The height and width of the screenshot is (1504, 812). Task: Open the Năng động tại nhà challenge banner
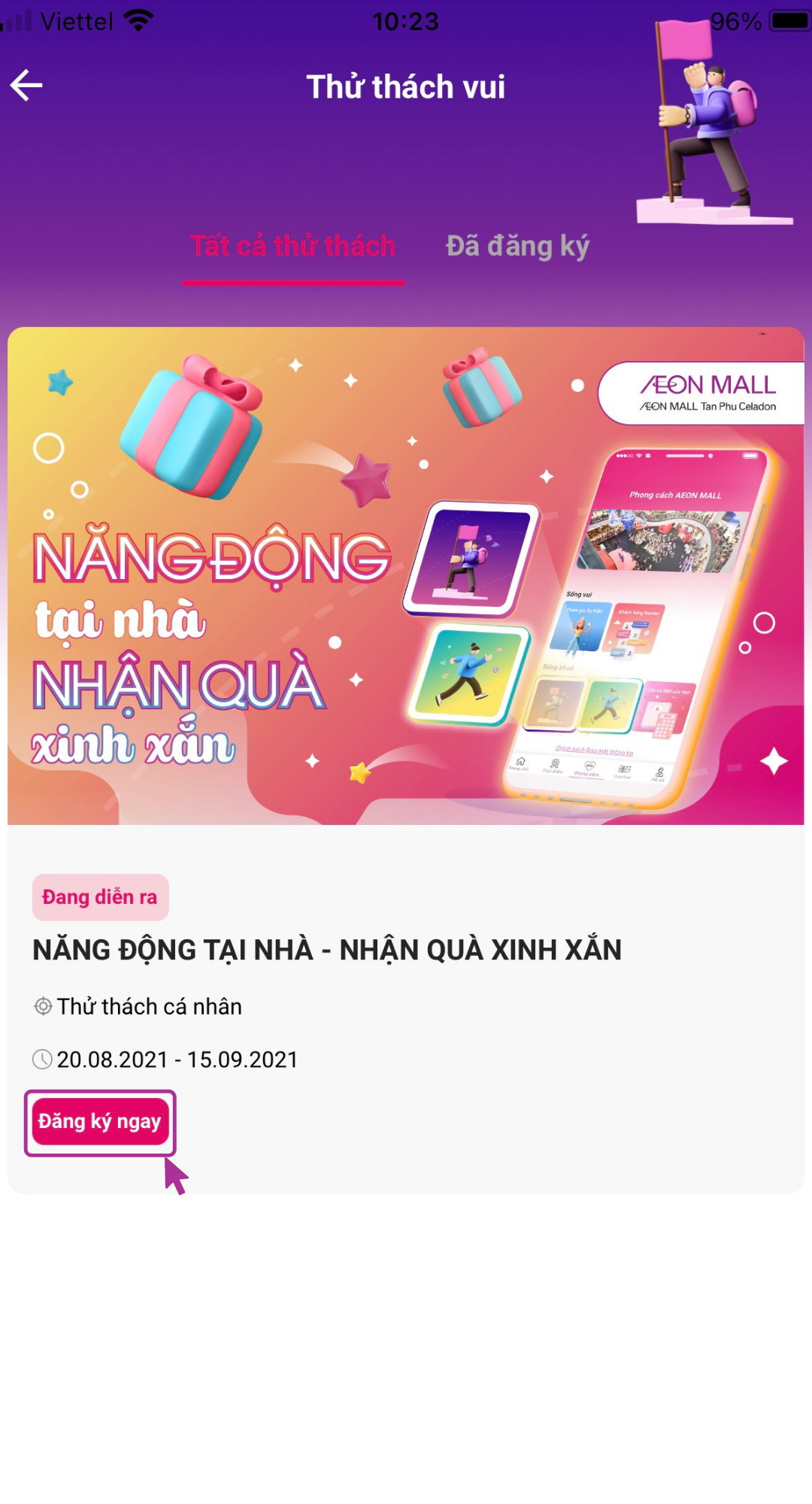[406, 575]
